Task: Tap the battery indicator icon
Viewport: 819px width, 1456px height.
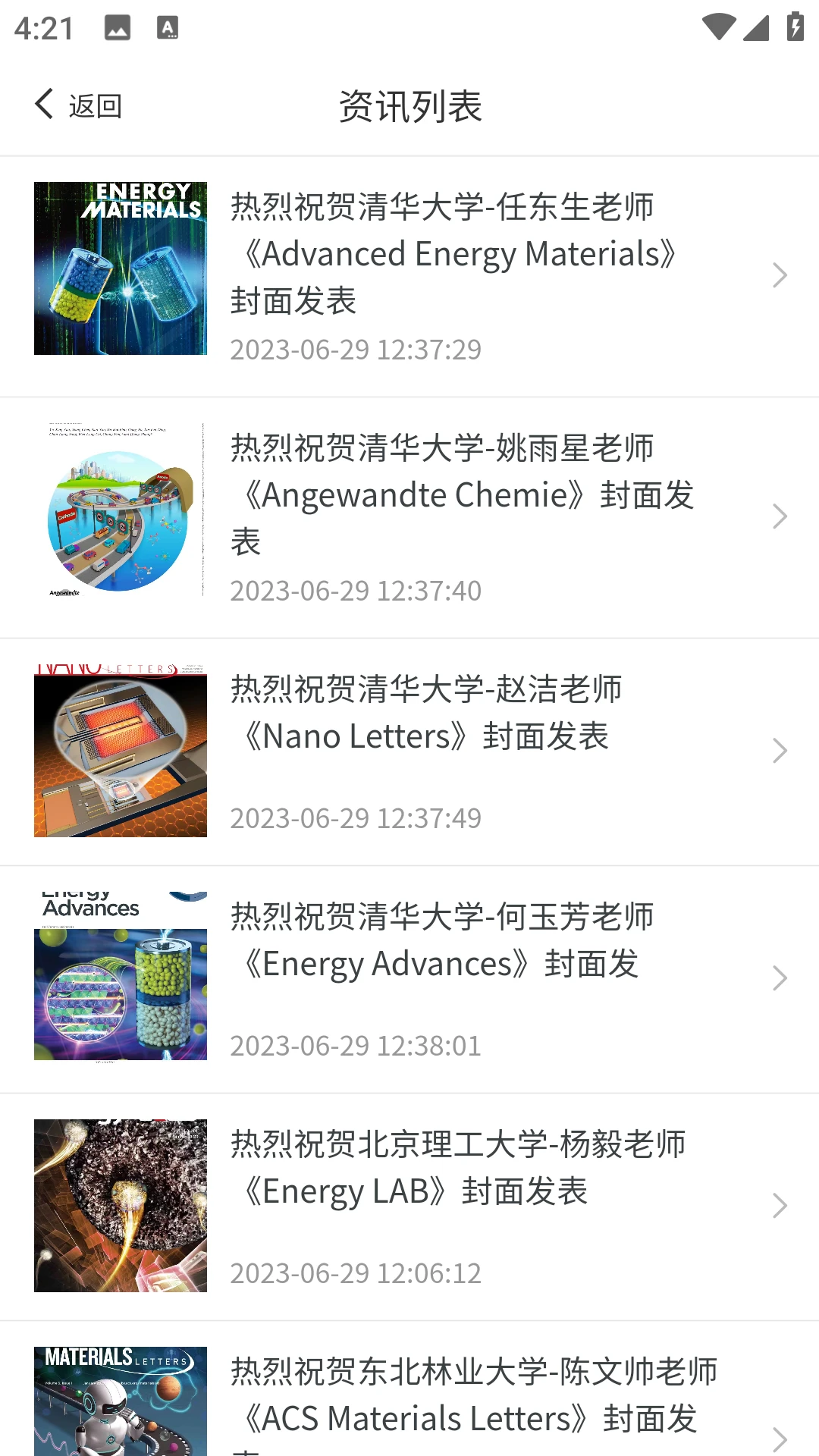Action: (x=793, y=25)
